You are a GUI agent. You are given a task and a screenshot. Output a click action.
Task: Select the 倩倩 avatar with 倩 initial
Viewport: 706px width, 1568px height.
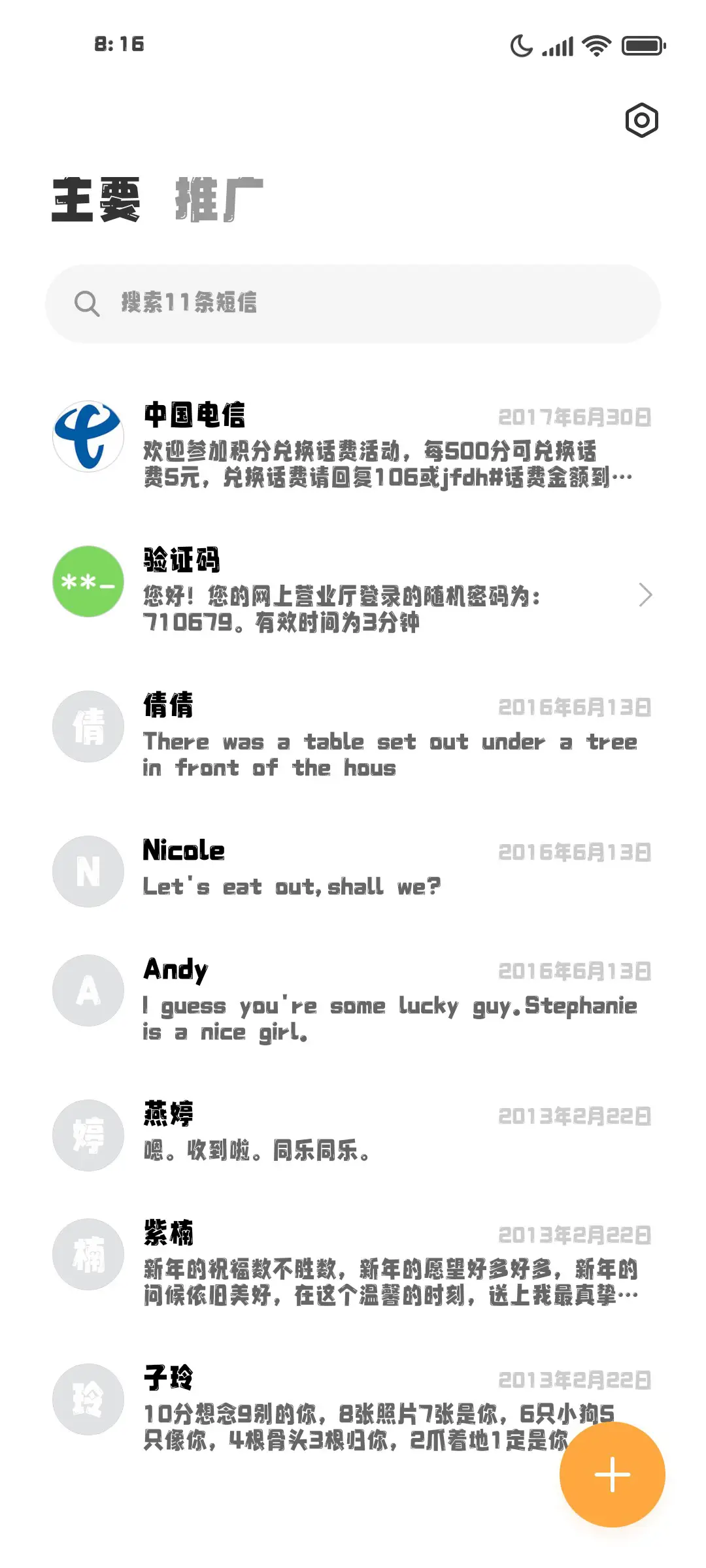88,727
